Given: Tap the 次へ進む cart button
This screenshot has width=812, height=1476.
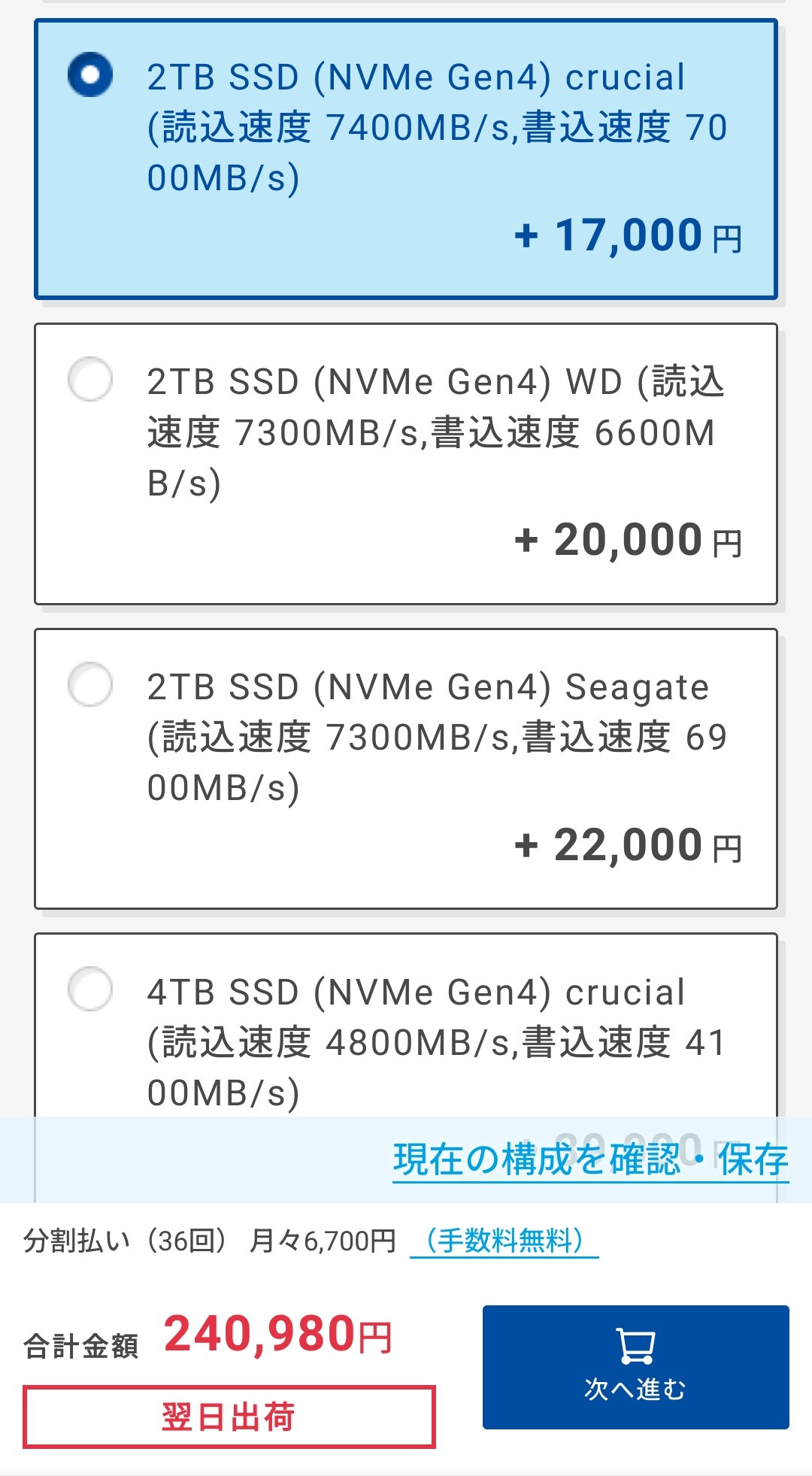Looking at the screenshot, I should [635, 1367].
